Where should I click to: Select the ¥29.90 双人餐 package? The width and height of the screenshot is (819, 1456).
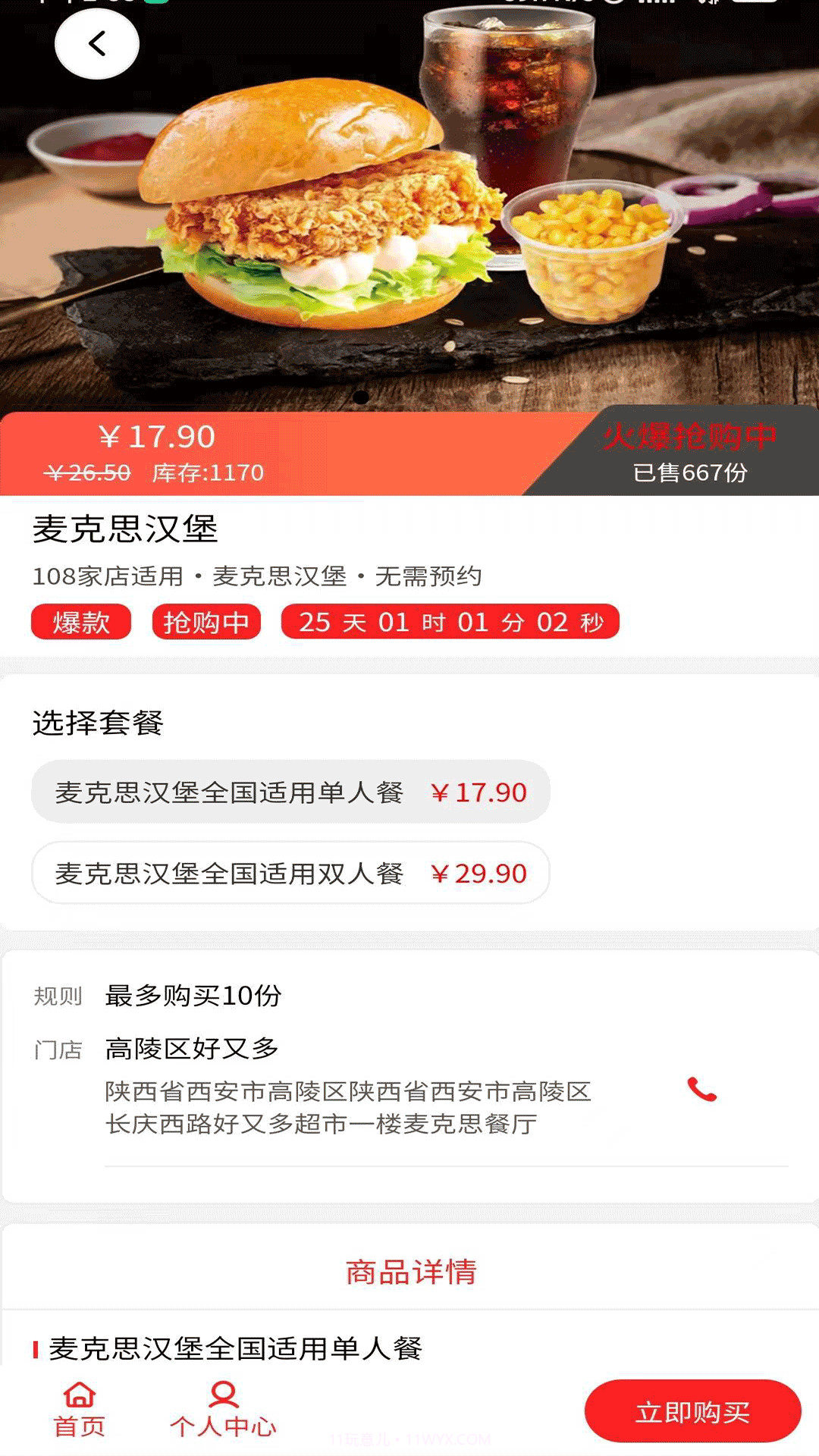(290, 873)
